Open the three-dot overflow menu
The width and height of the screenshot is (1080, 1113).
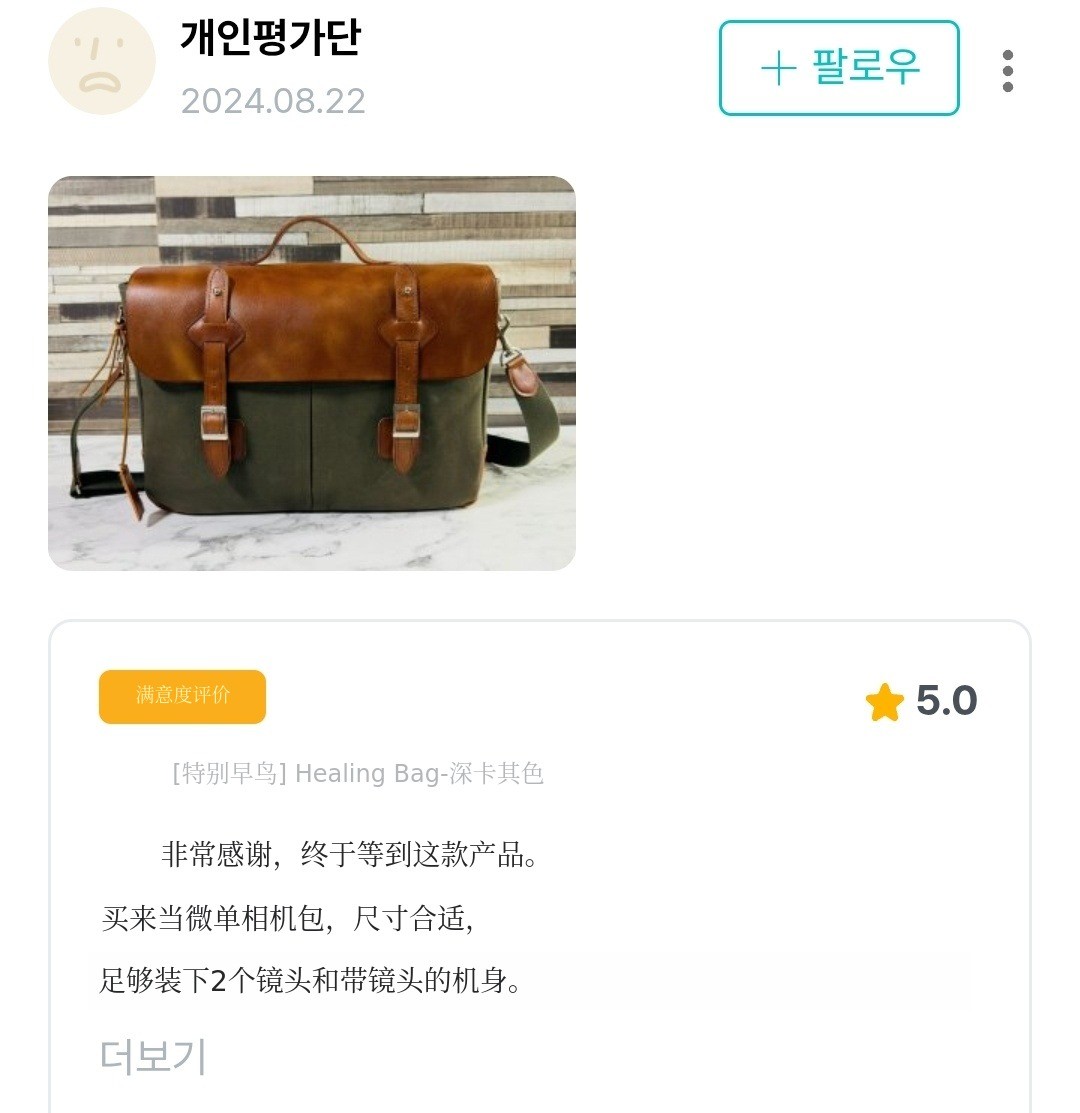(1007, 71)
